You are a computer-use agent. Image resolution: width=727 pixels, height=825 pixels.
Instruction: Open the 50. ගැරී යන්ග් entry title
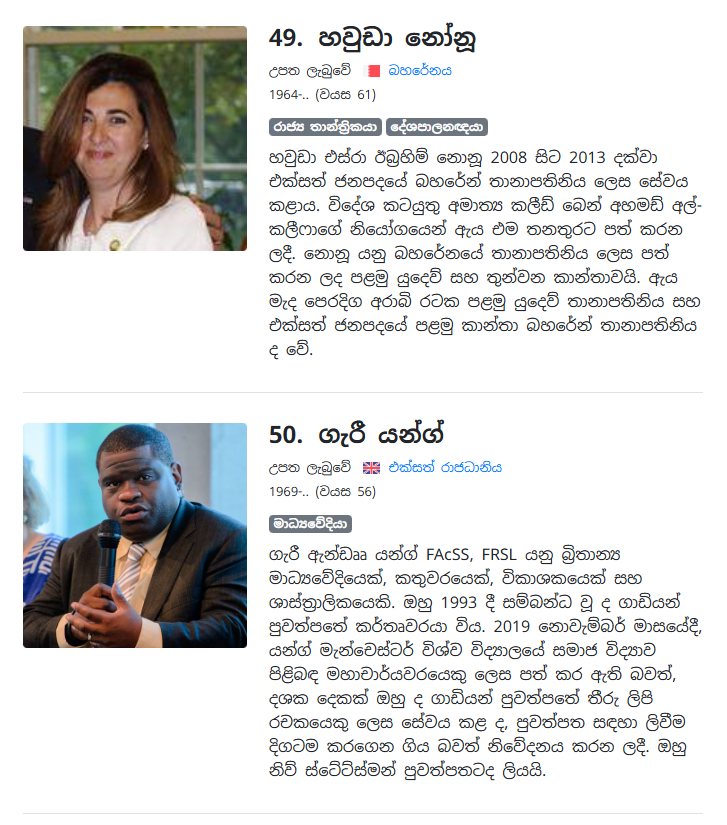coord(357,435)
